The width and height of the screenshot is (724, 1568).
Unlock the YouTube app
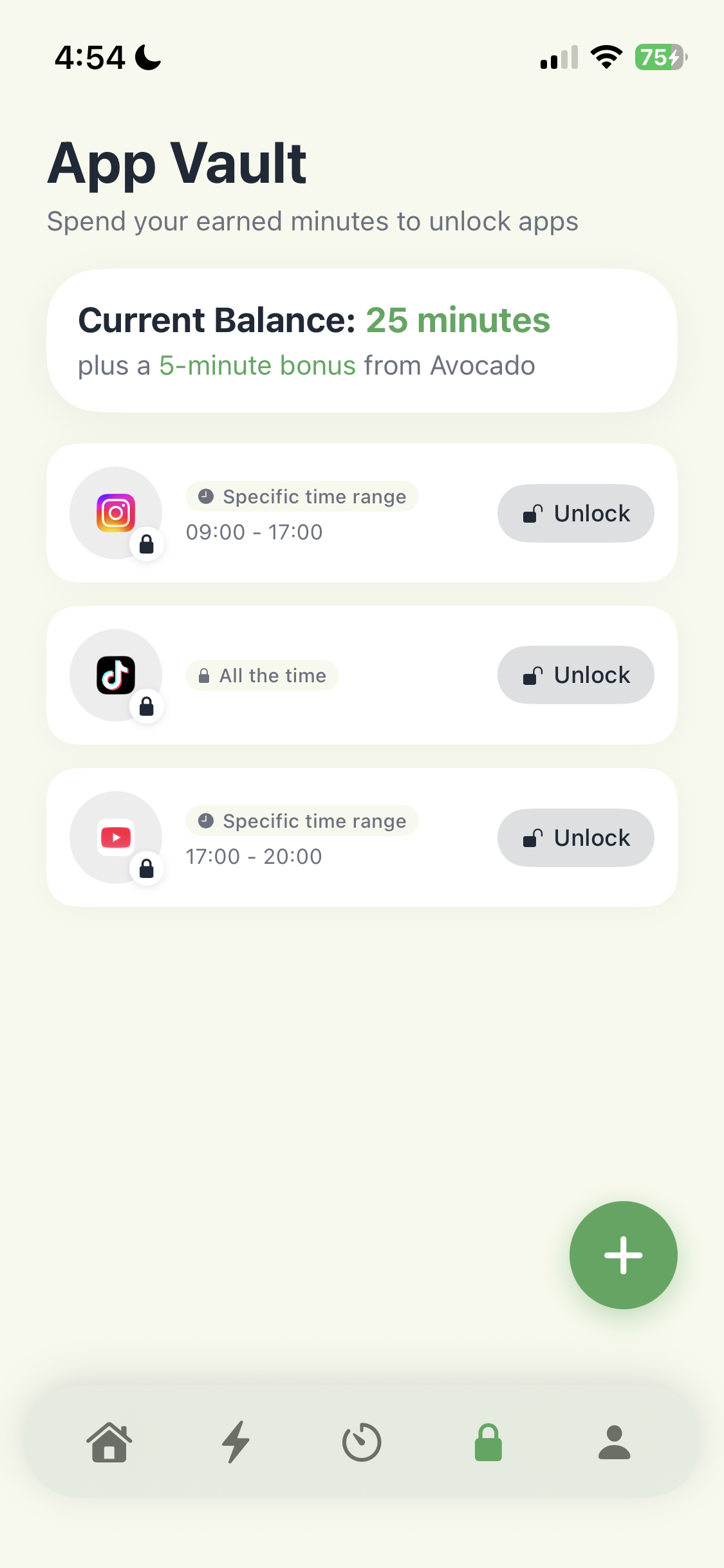pos(575,837)
